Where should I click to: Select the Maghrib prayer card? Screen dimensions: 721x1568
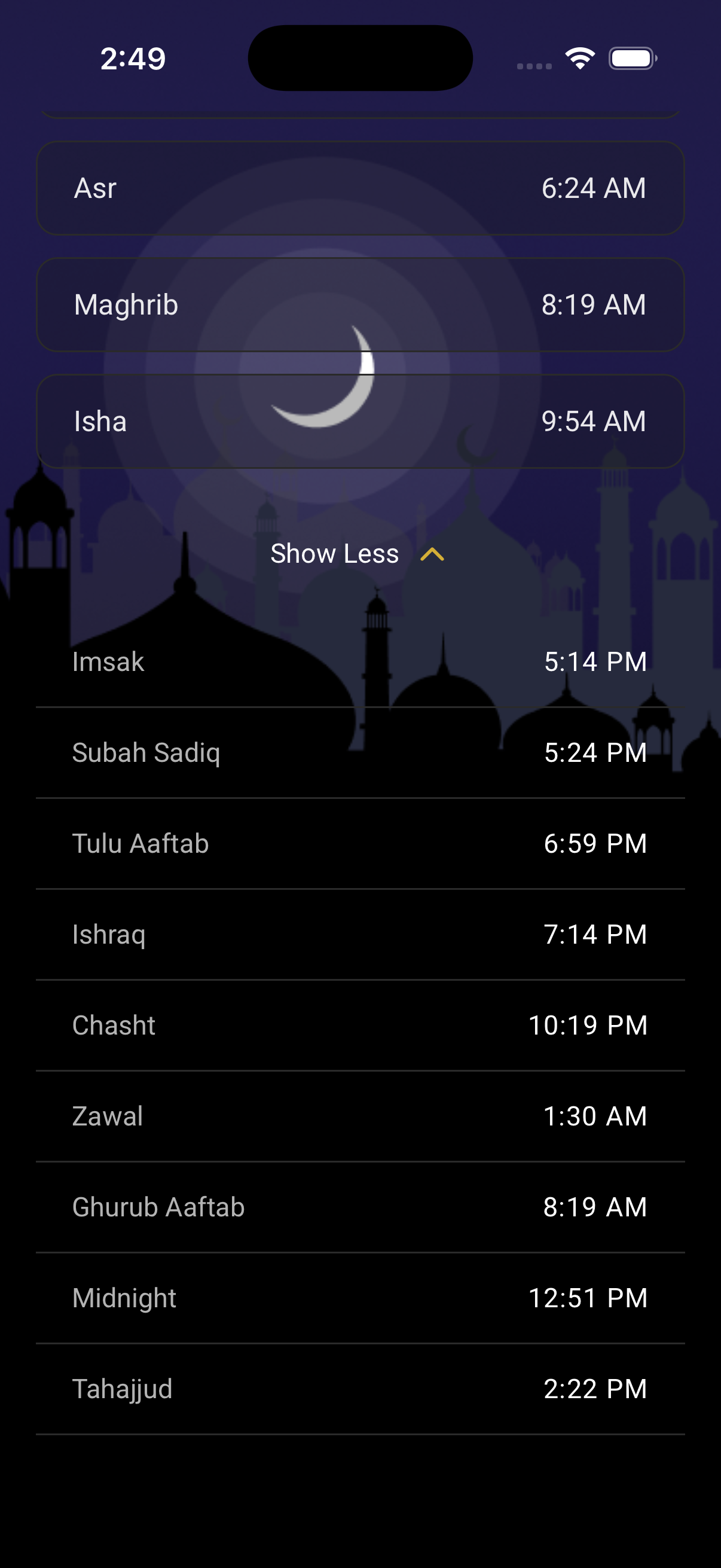pos(360,304)
